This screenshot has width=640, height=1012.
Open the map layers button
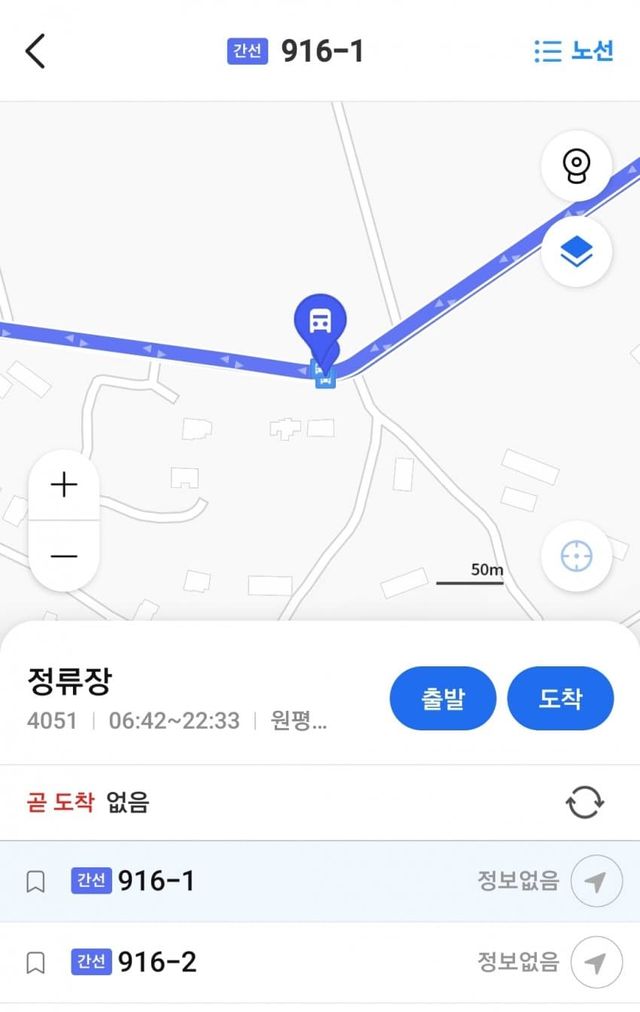576,251
